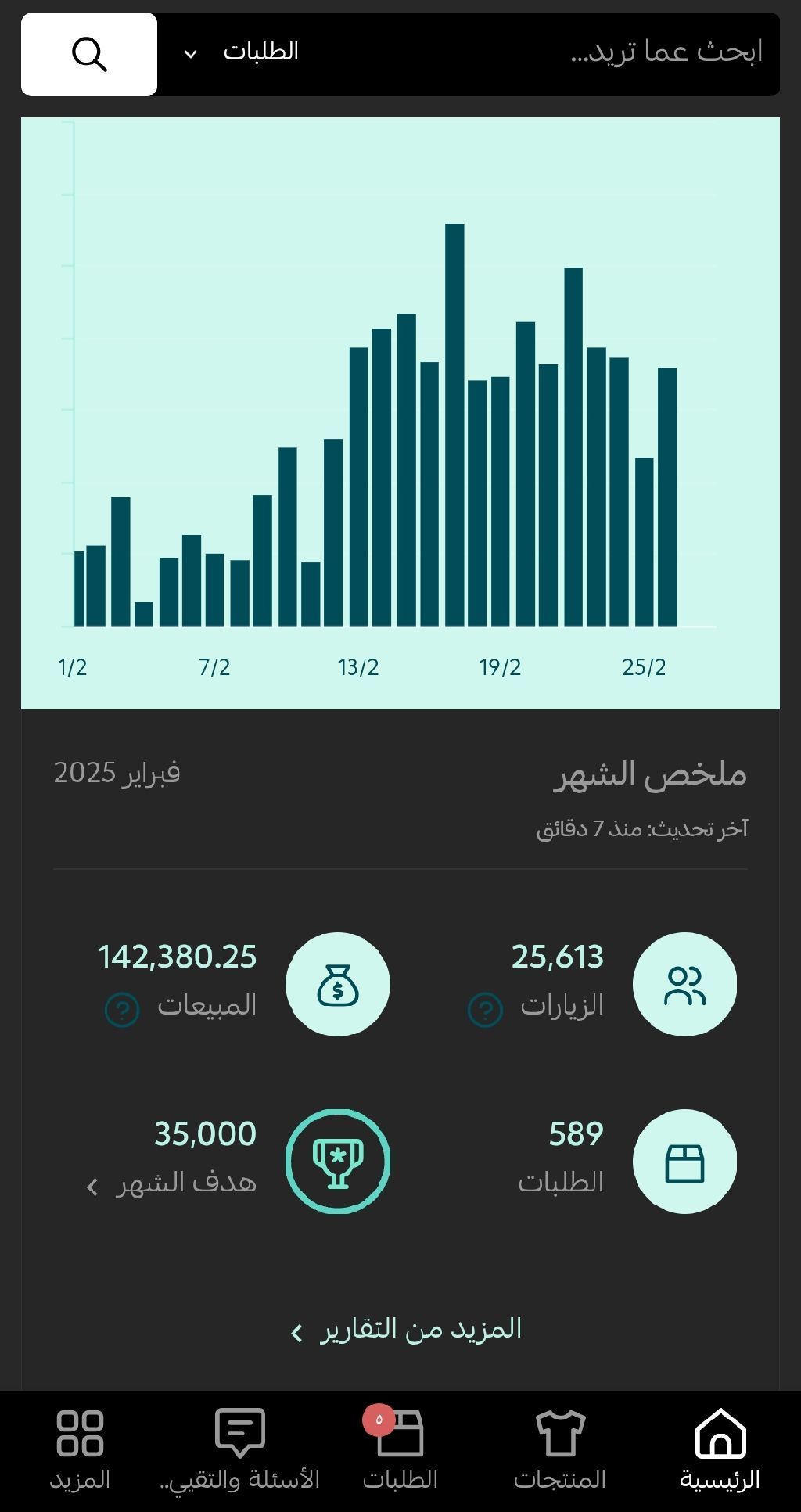Viewport: 801px width, 1512px height.
Task: Open هدف الشهر monthly goal
Action: [172, 1183]
